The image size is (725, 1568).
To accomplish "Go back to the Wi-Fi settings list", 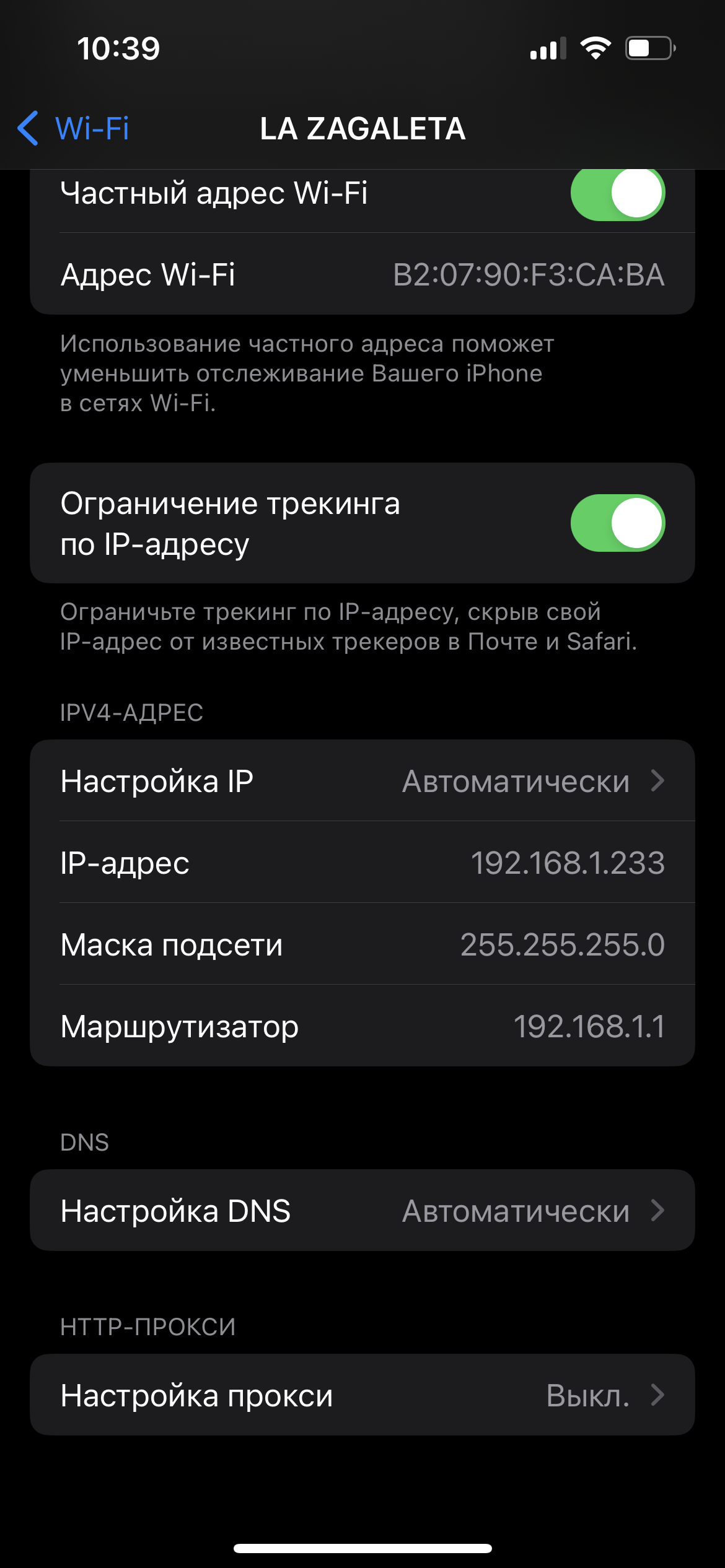I will pyautogui.click(x=73, y=129).
